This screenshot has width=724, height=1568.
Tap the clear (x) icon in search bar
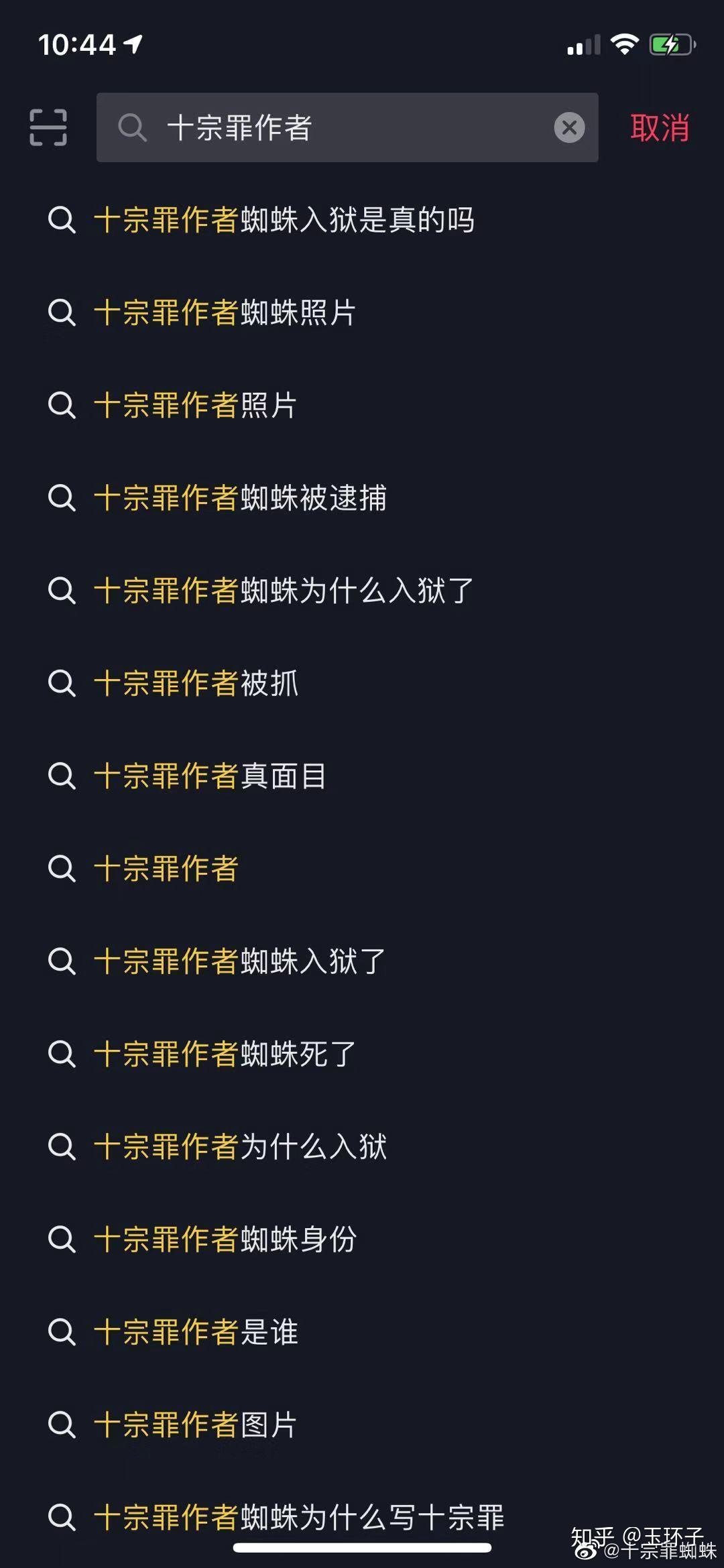click(569, 128)
